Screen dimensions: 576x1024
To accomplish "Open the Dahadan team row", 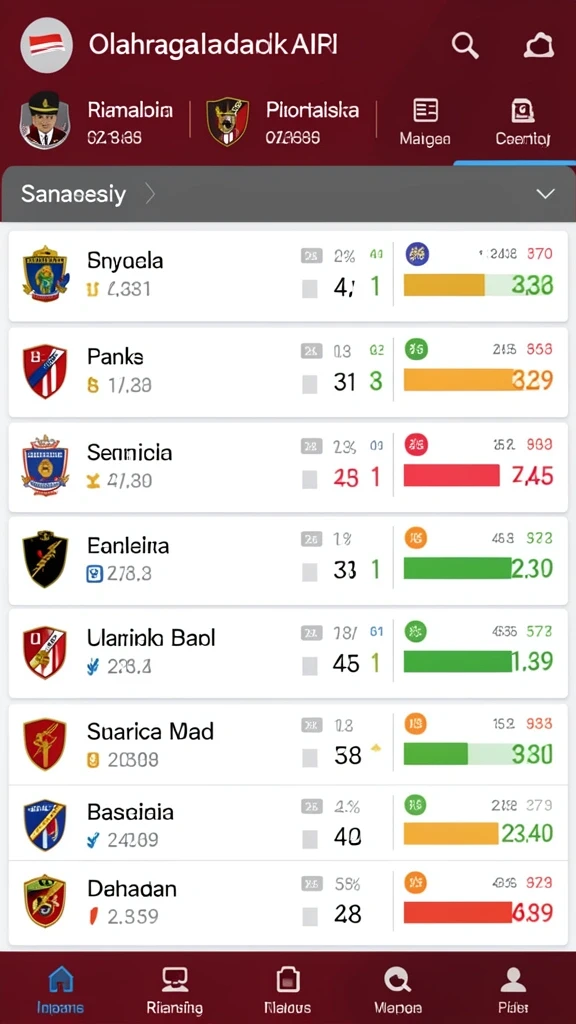I will (x=288, y=903).
